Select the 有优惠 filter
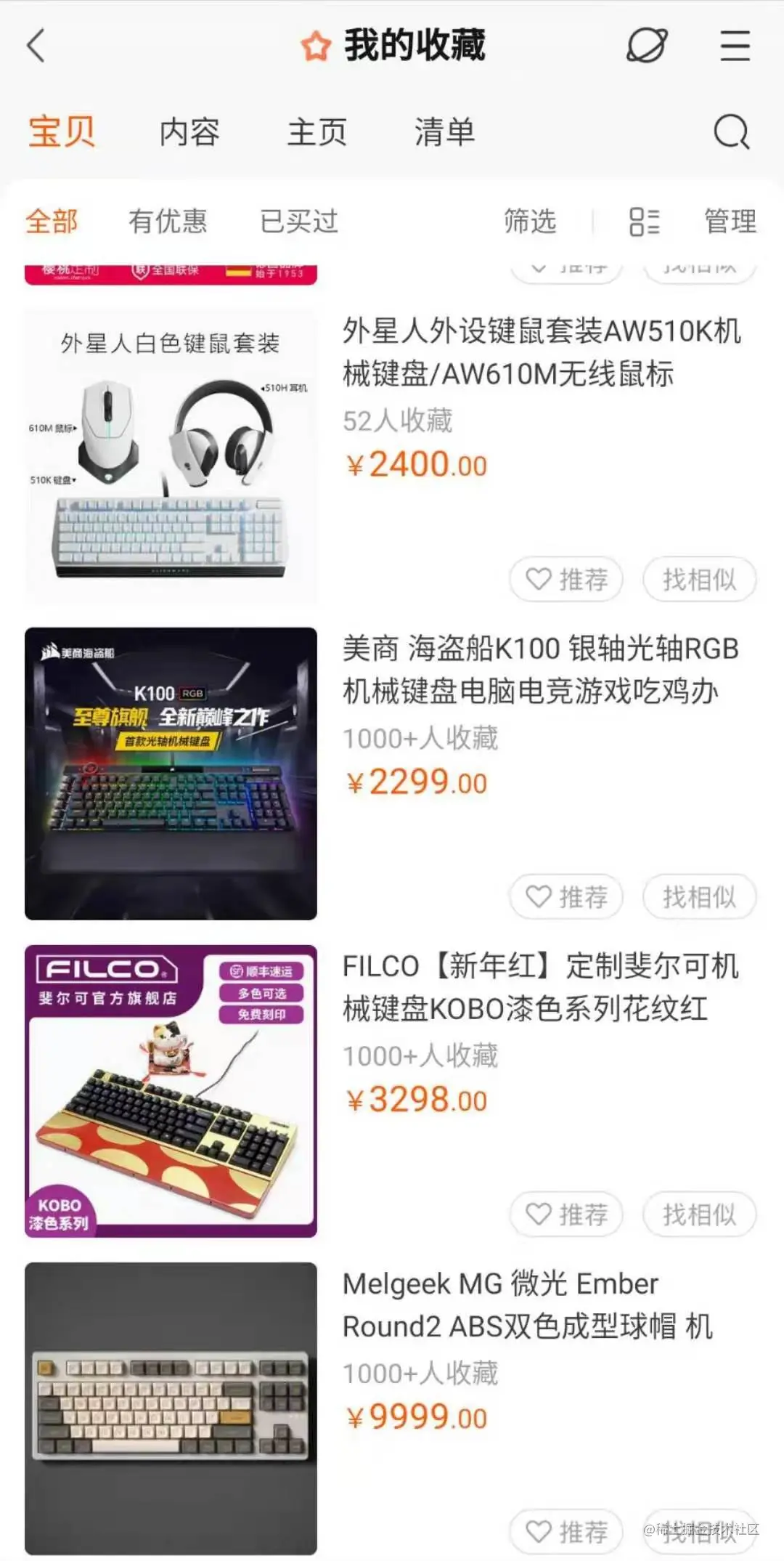 (168, 221)
